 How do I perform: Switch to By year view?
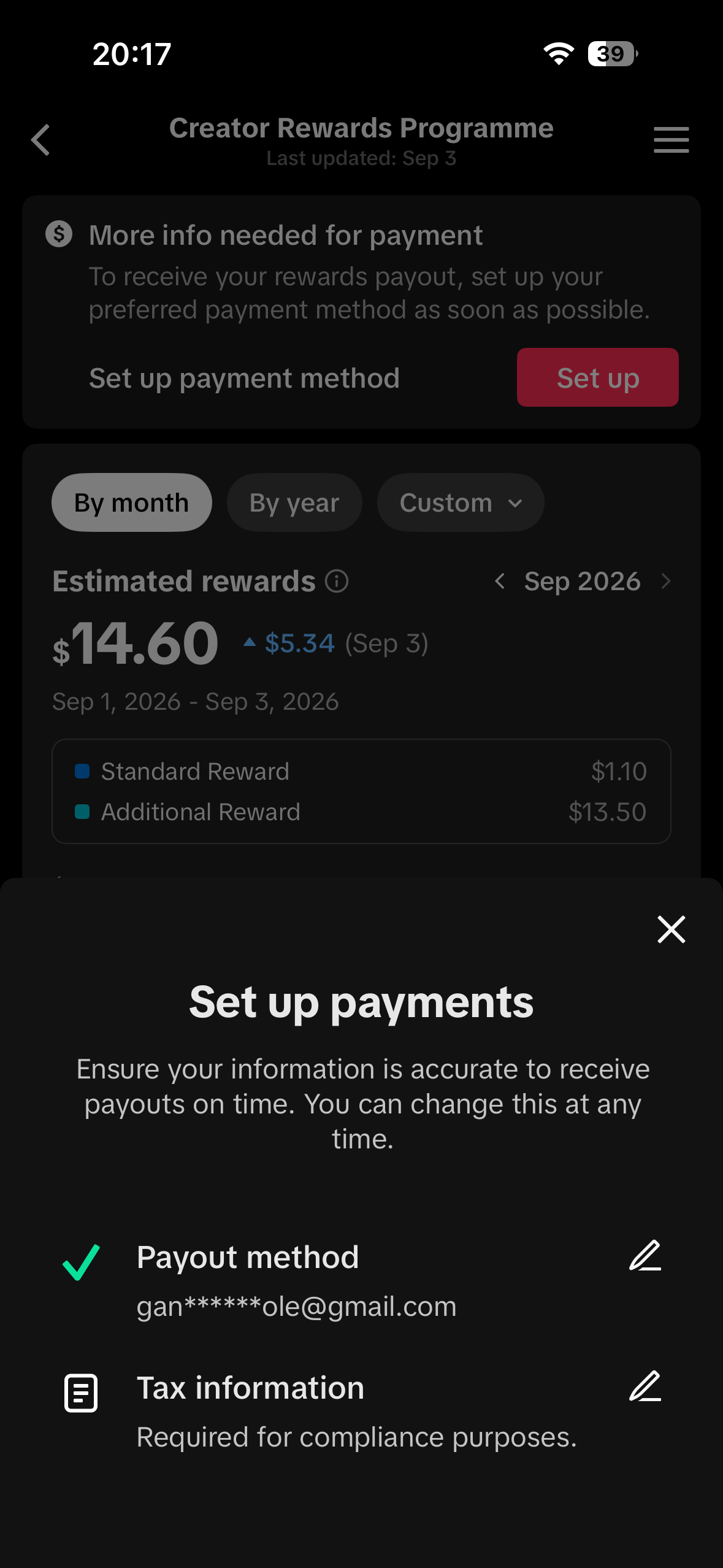point(294,502)
